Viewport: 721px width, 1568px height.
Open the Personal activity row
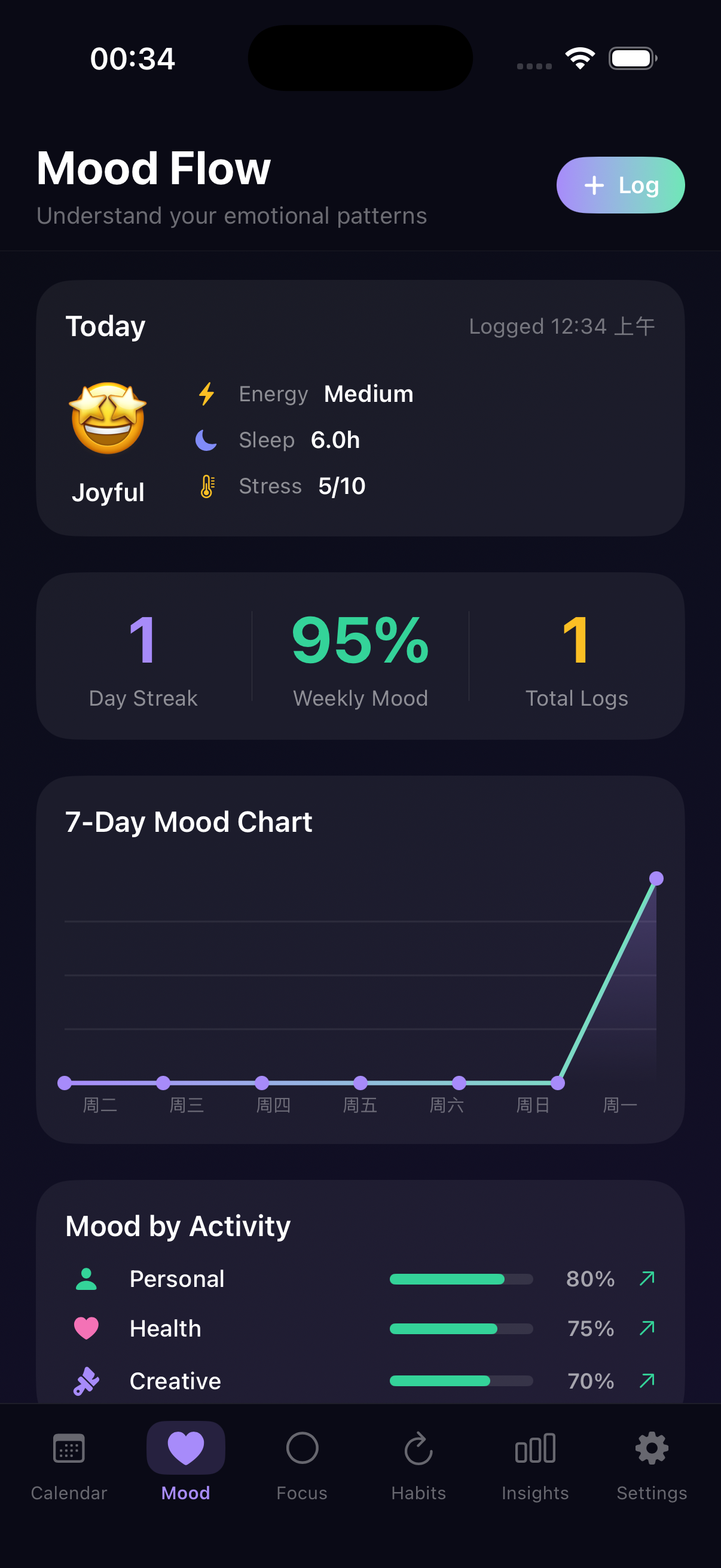[360, 1279]
